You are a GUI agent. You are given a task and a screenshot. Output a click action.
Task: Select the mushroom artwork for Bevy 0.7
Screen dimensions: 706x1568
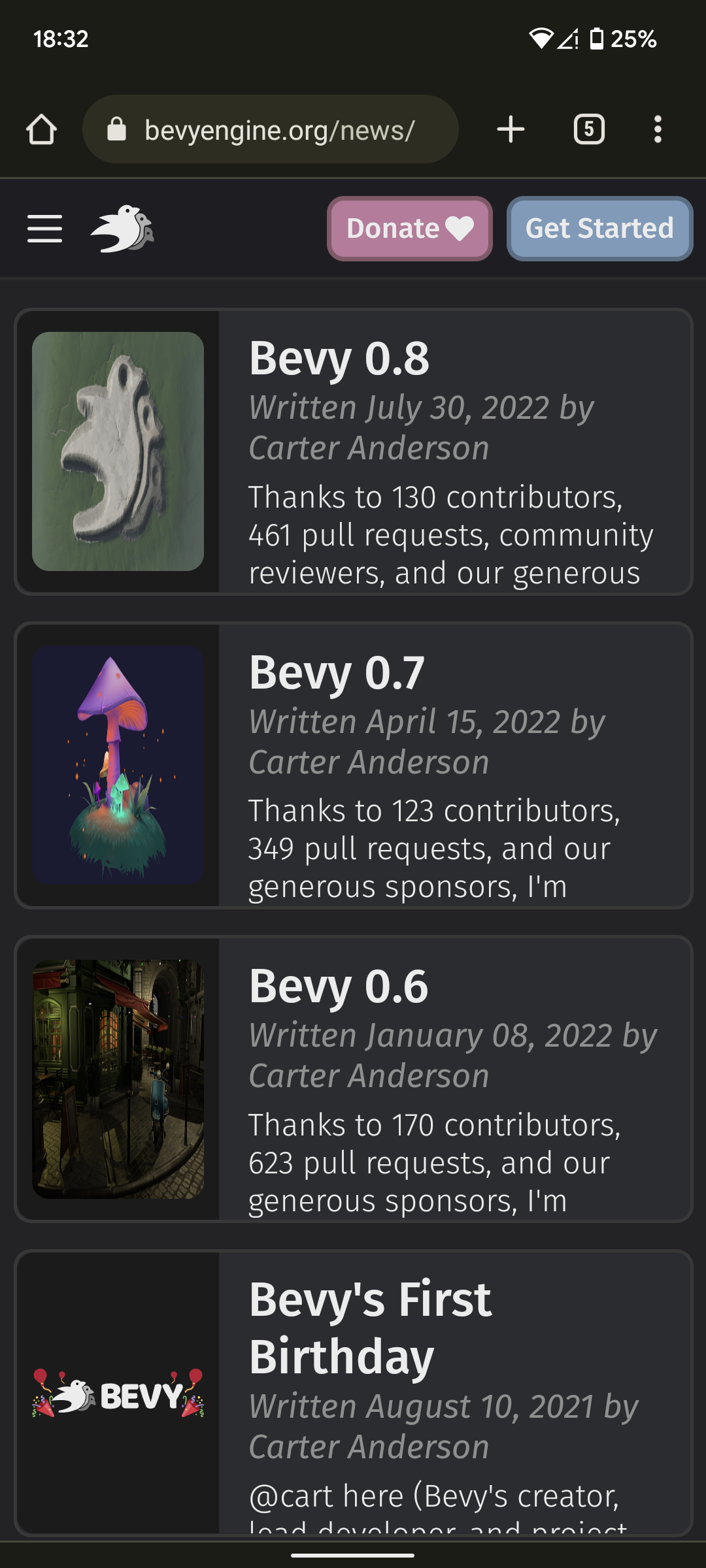(118, 763)
